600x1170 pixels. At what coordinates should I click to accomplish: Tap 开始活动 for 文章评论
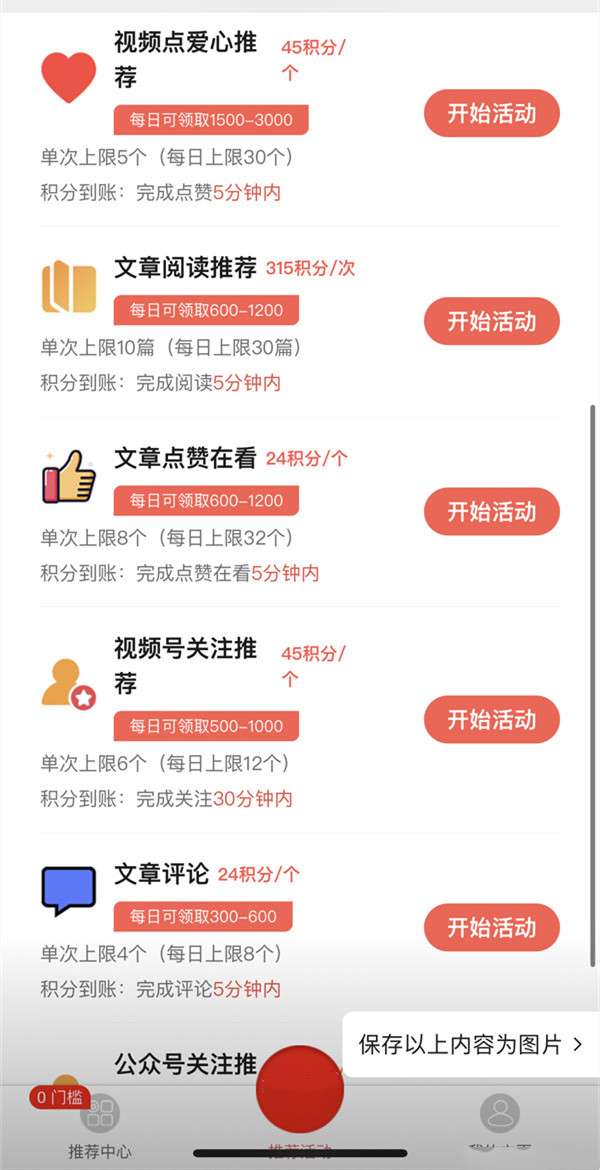click(491, 927)
